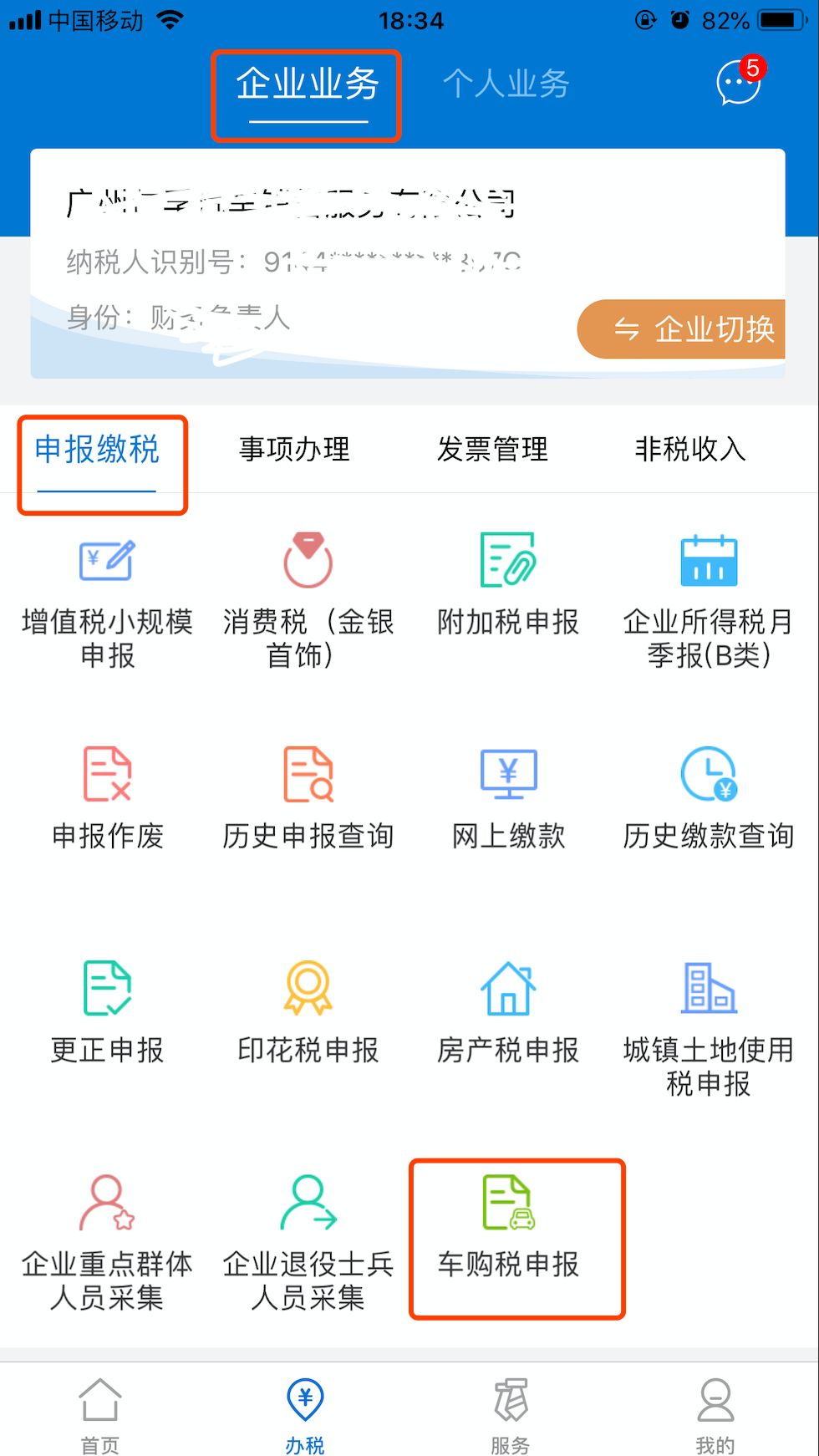This screenshot has width=819, height=1456.
Task: Switch to 个人业务 tab
Action: click(506, 84)
